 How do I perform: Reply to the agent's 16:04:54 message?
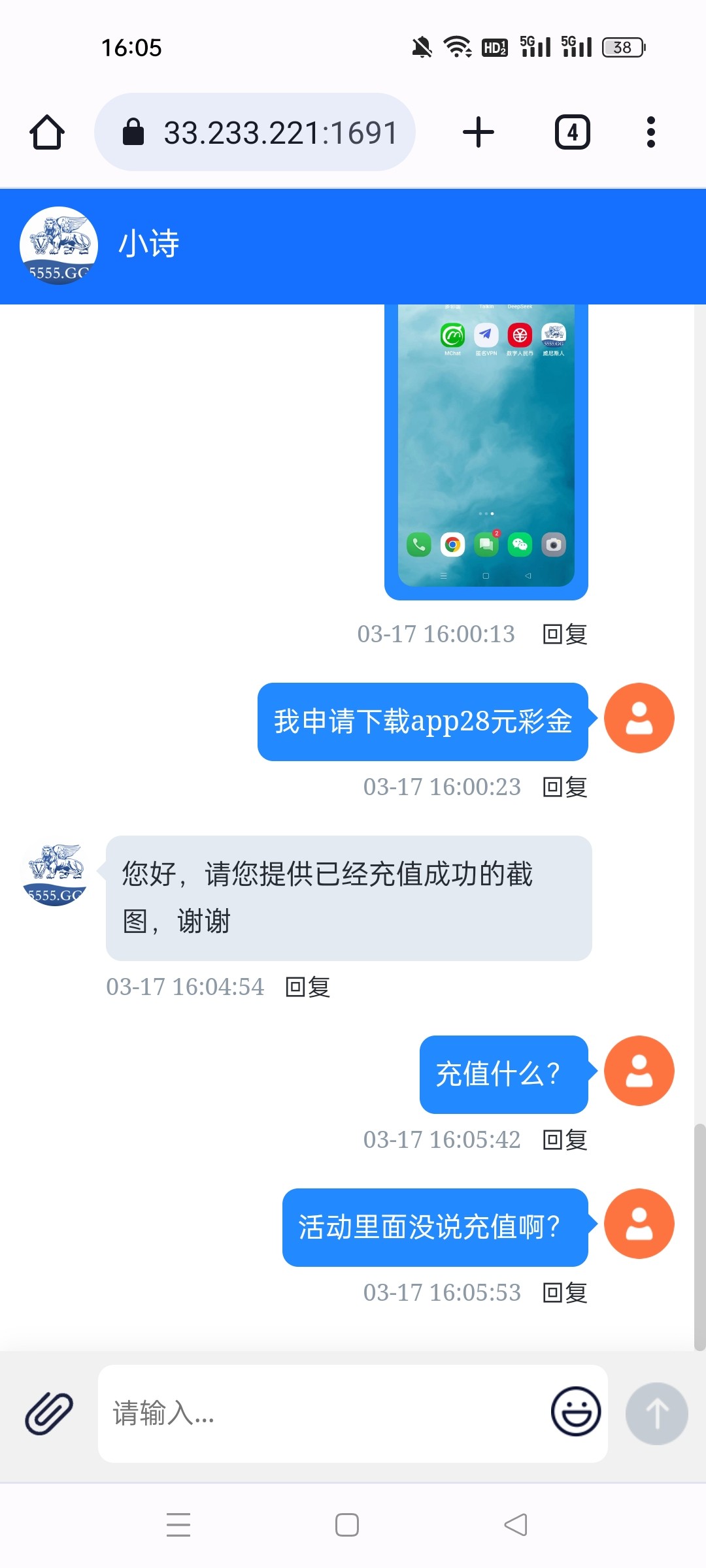click(x=308, y=987)
